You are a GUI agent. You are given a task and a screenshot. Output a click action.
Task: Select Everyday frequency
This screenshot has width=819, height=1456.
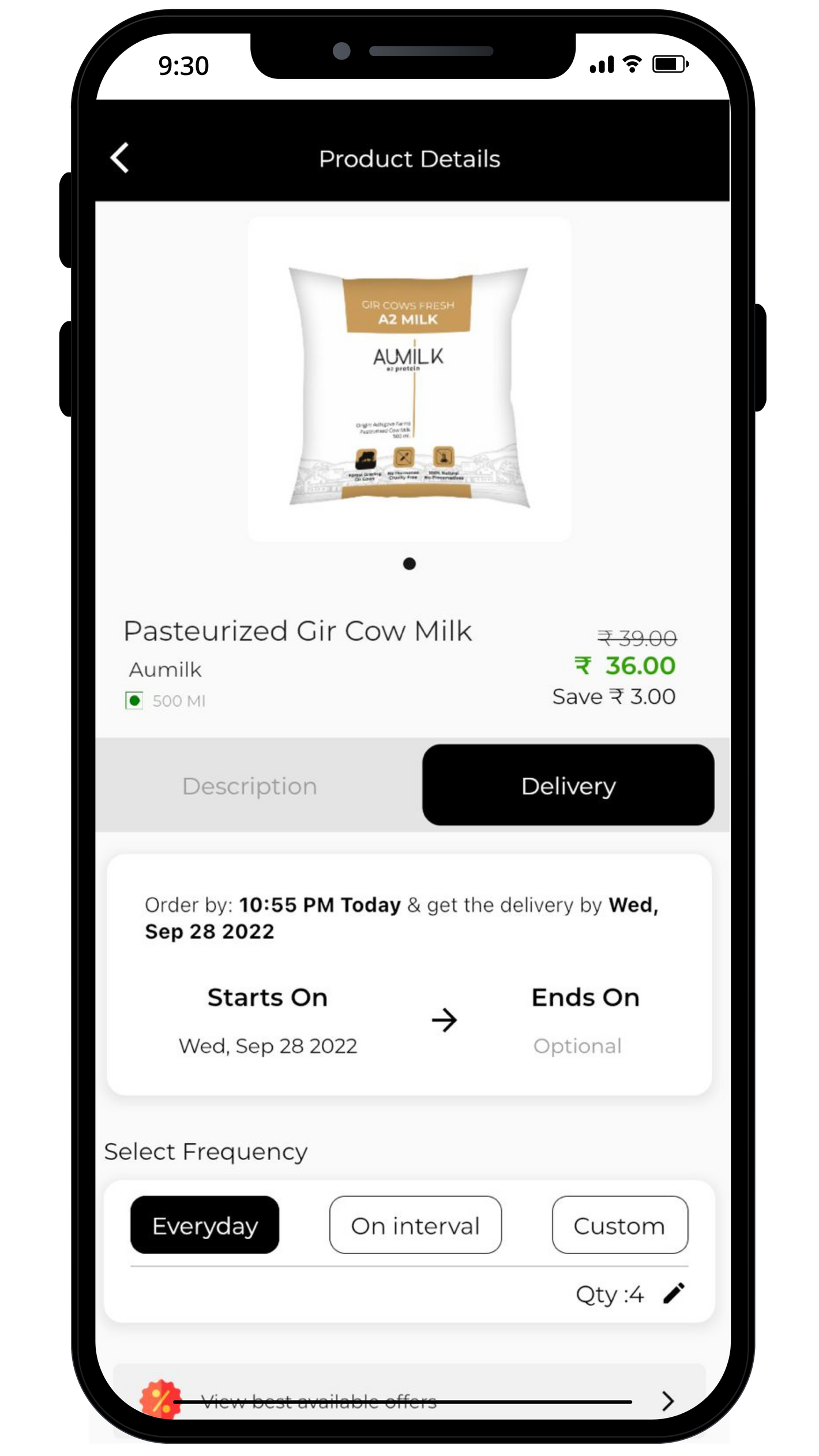tap(205, 1225)
